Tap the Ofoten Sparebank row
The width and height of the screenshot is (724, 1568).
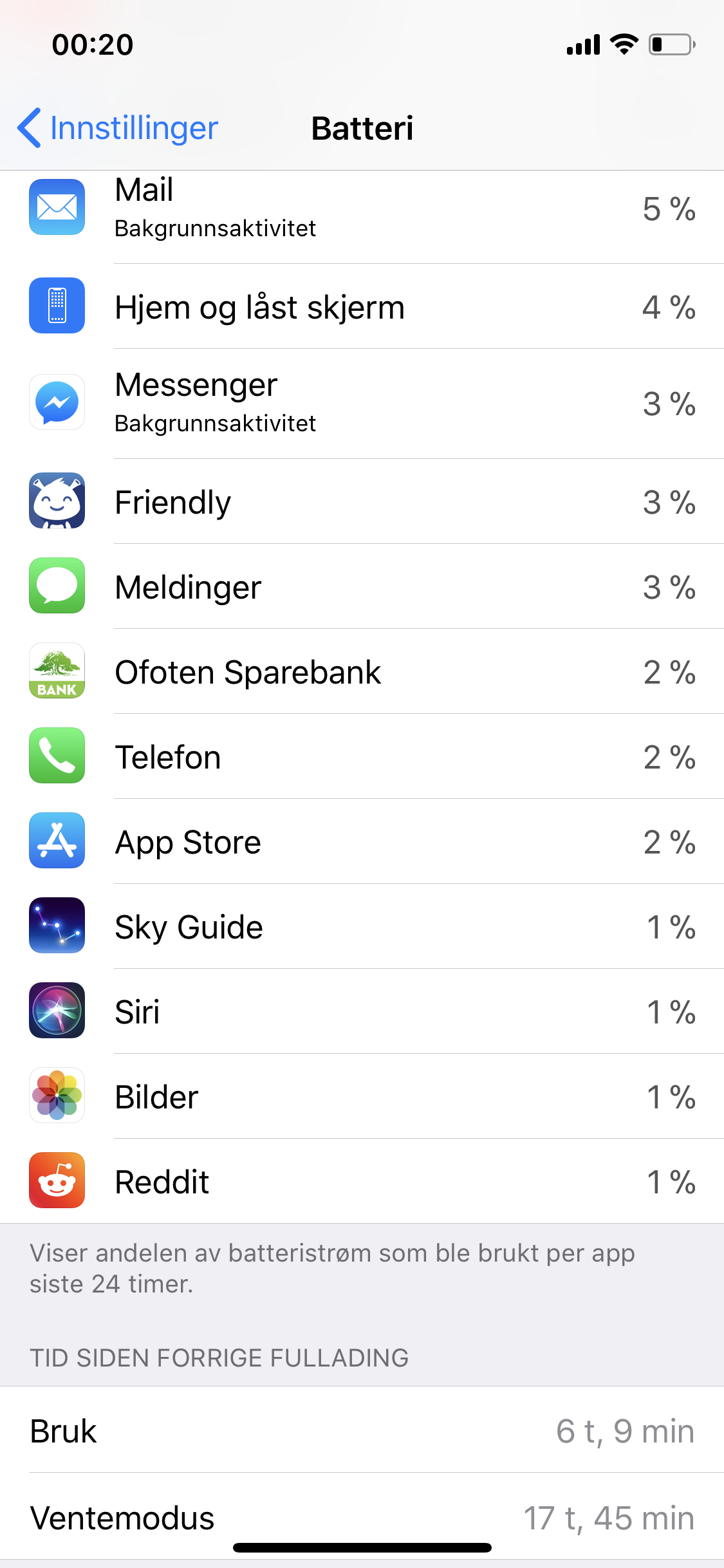(362, 671)
